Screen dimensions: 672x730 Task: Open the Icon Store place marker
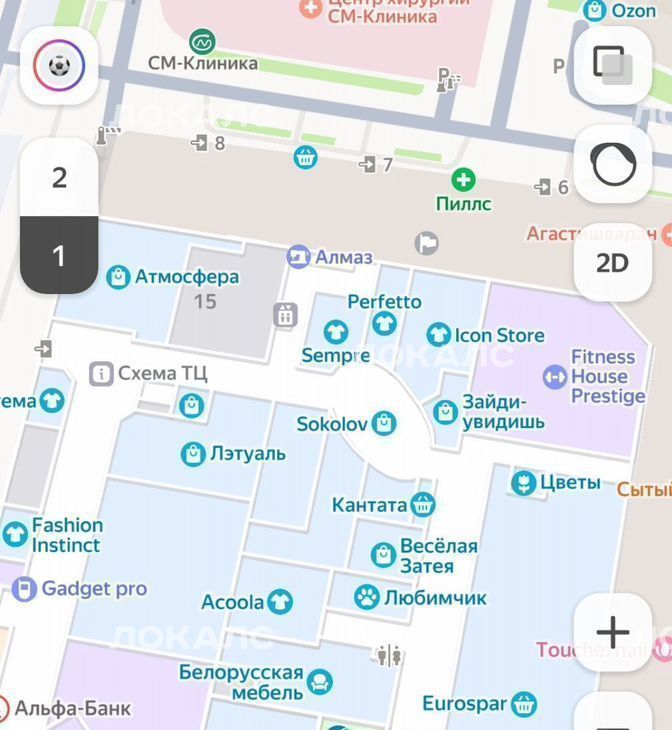pyautogui.click(x=439, y=335)
